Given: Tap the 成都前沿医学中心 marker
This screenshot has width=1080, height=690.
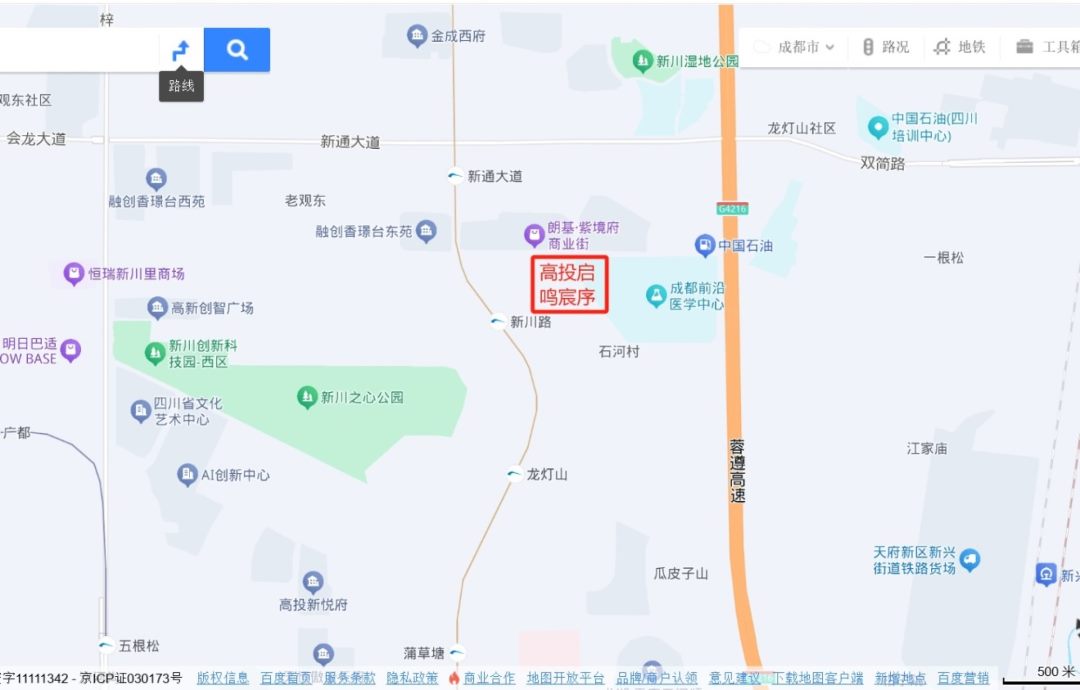Looking at the screenshot, I should (656, 296).
